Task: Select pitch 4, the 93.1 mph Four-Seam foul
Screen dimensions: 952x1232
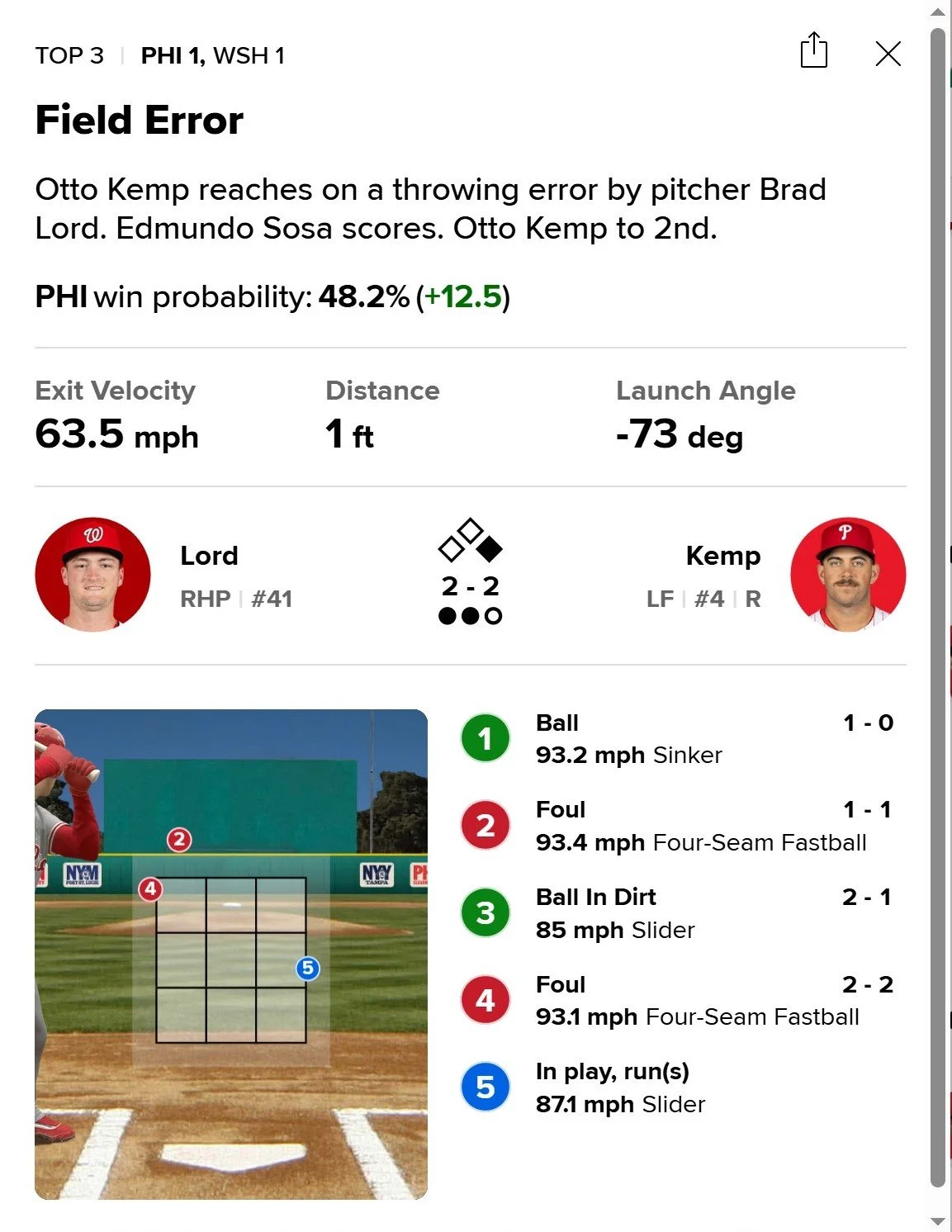Action: pyautogui.click(x=677, y=1000)
